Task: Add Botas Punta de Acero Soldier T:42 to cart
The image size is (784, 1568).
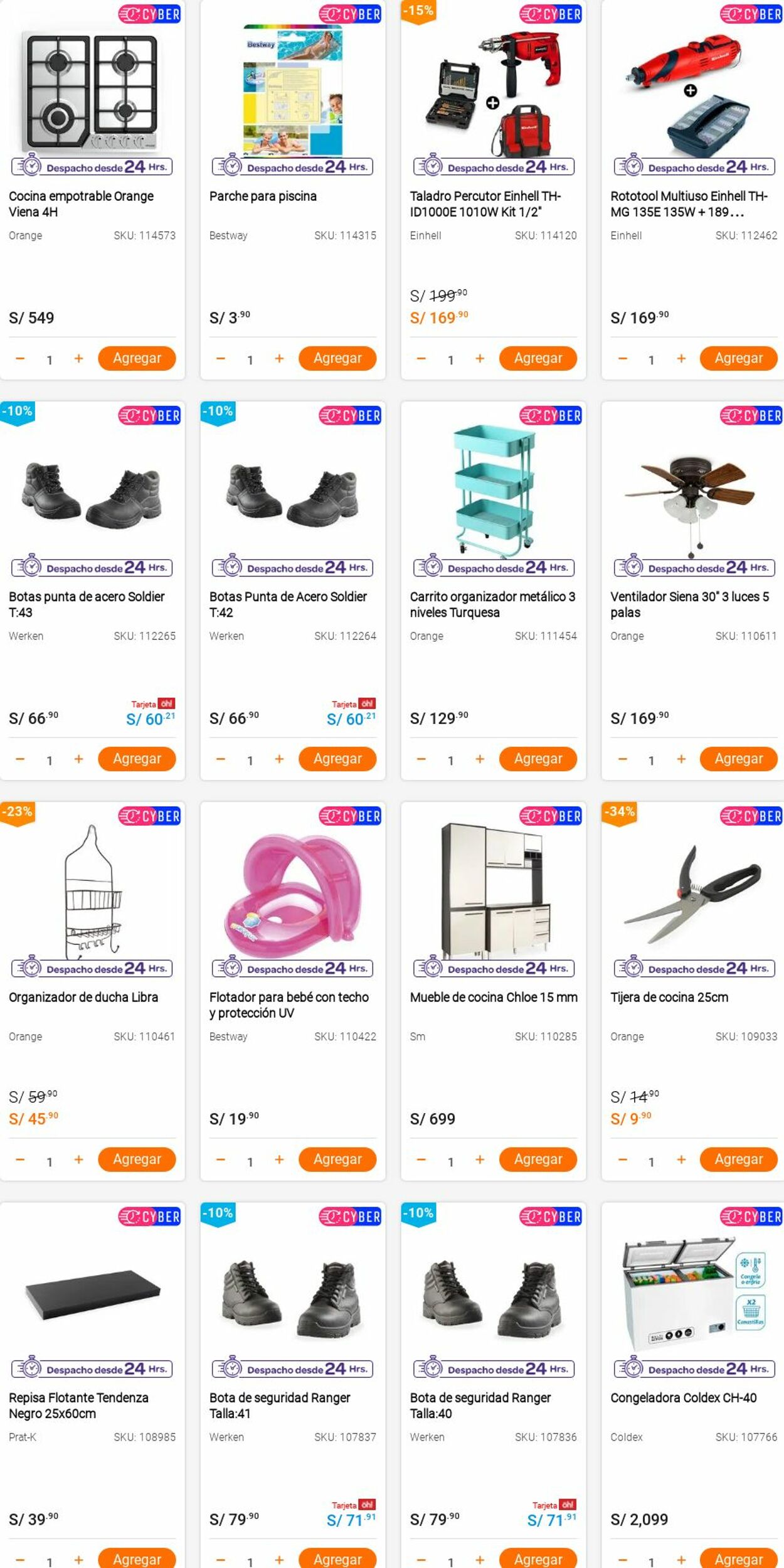Action: click(x=337, y=759)
